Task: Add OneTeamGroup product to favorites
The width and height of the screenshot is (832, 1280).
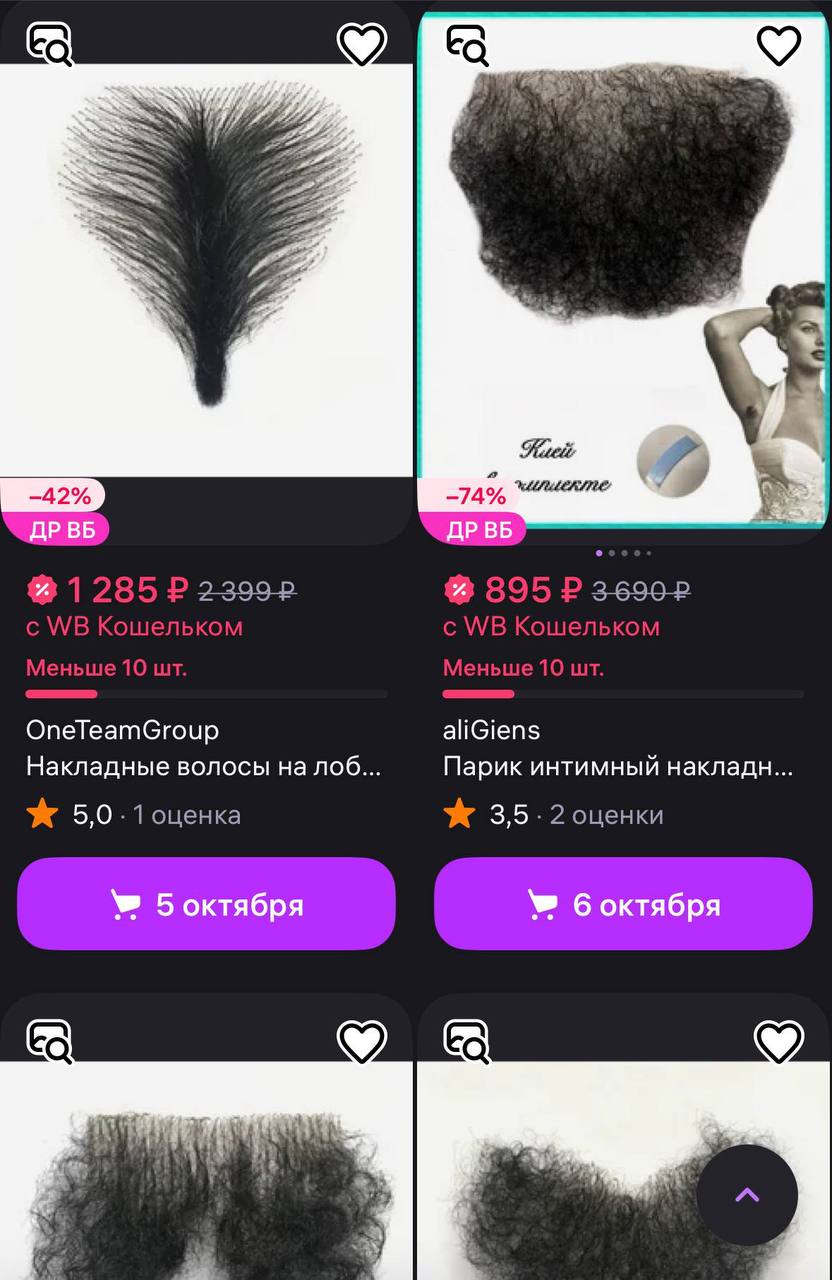Action: click(x=361, y=45)
